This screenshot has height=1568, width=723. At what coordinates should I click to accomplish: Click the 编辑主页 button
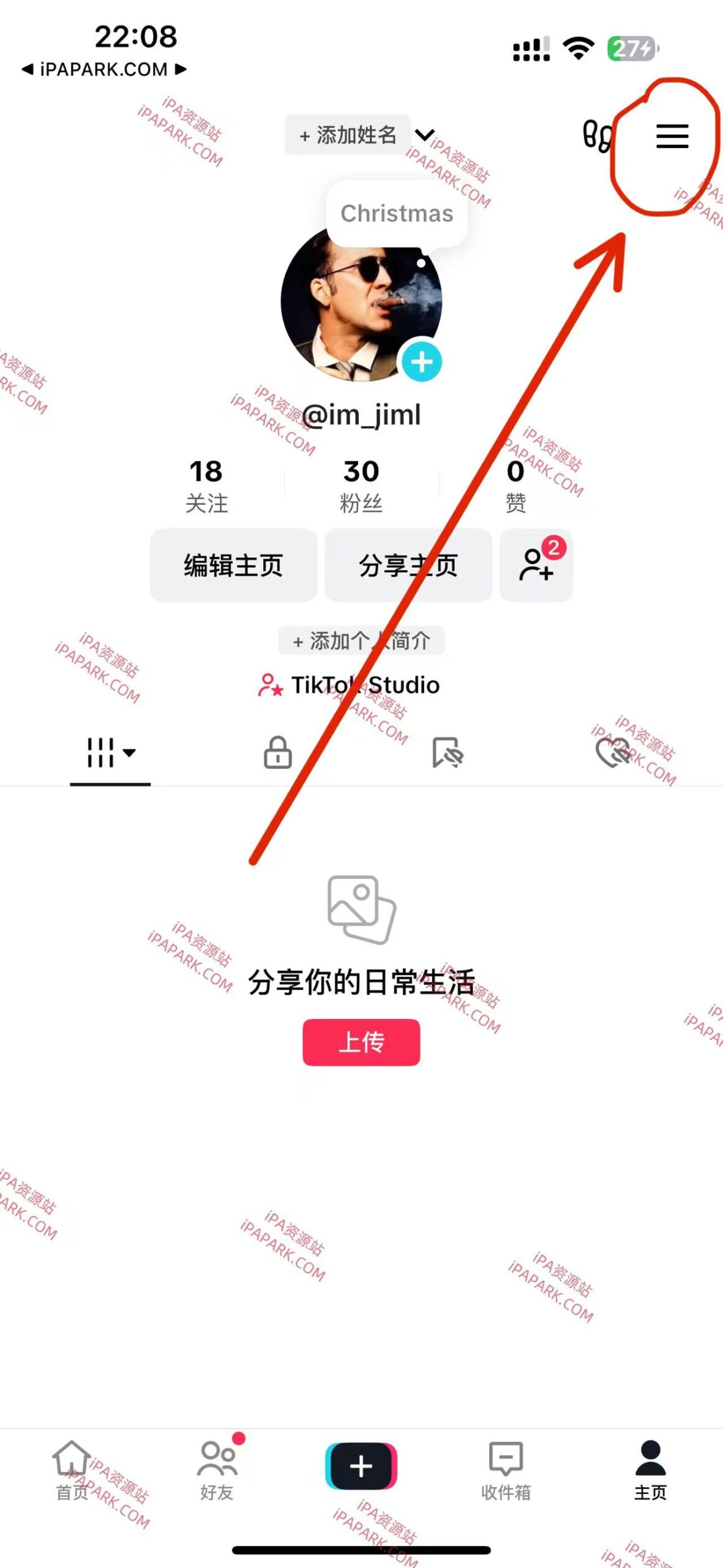(233, 565)
